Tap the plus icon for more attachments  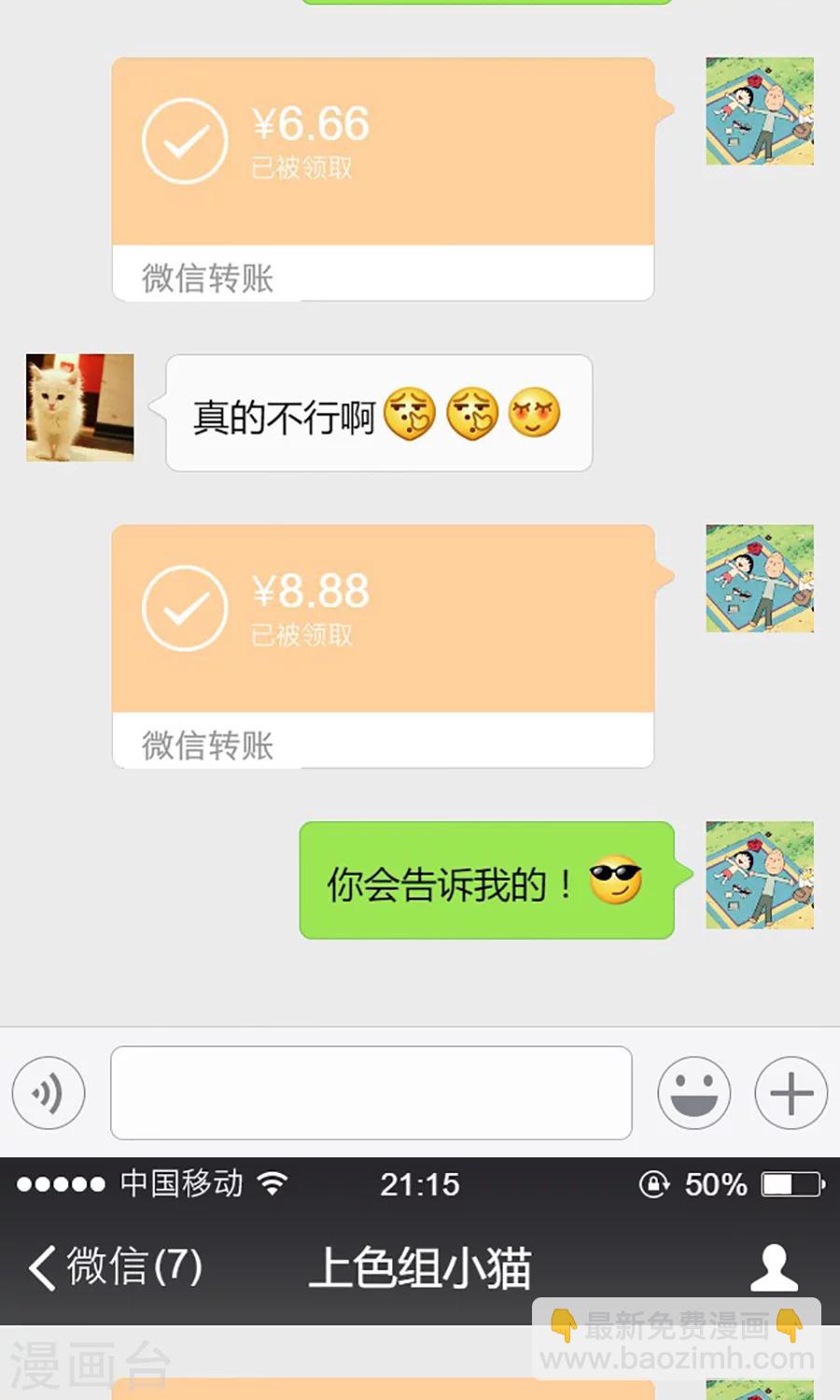tap(790, 1093)
